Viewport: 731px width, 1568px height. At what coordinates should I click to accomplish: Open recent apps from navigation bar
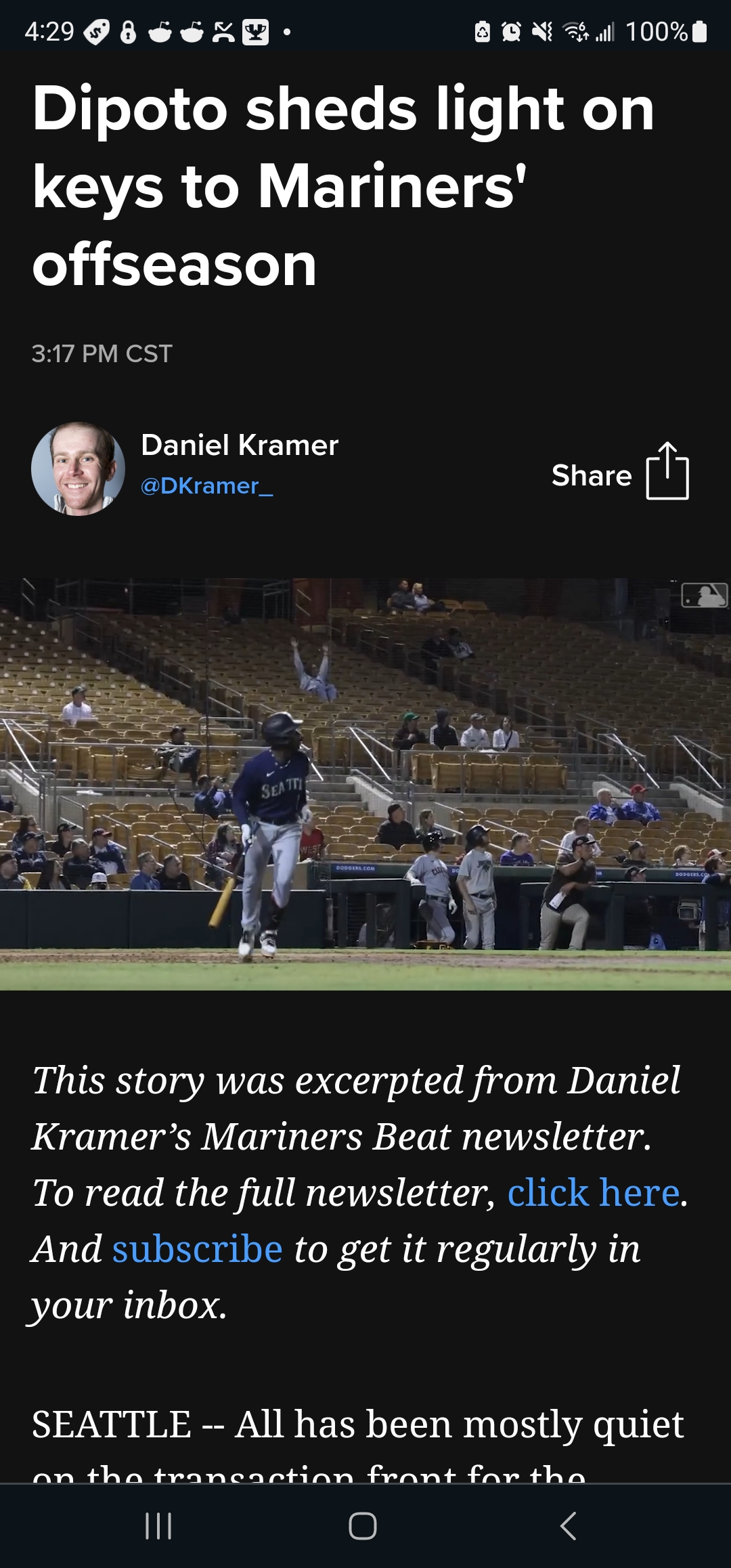click(x=158, y=1526)
